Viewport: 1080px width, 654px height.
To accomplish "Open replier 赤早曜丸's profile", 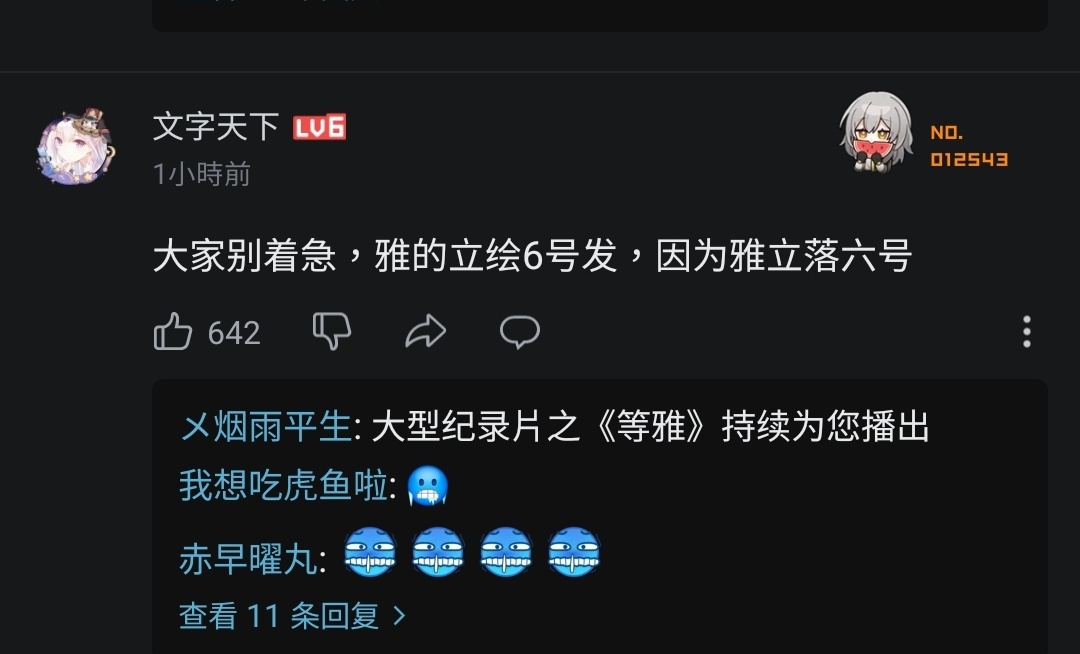I will click(248, 558).
